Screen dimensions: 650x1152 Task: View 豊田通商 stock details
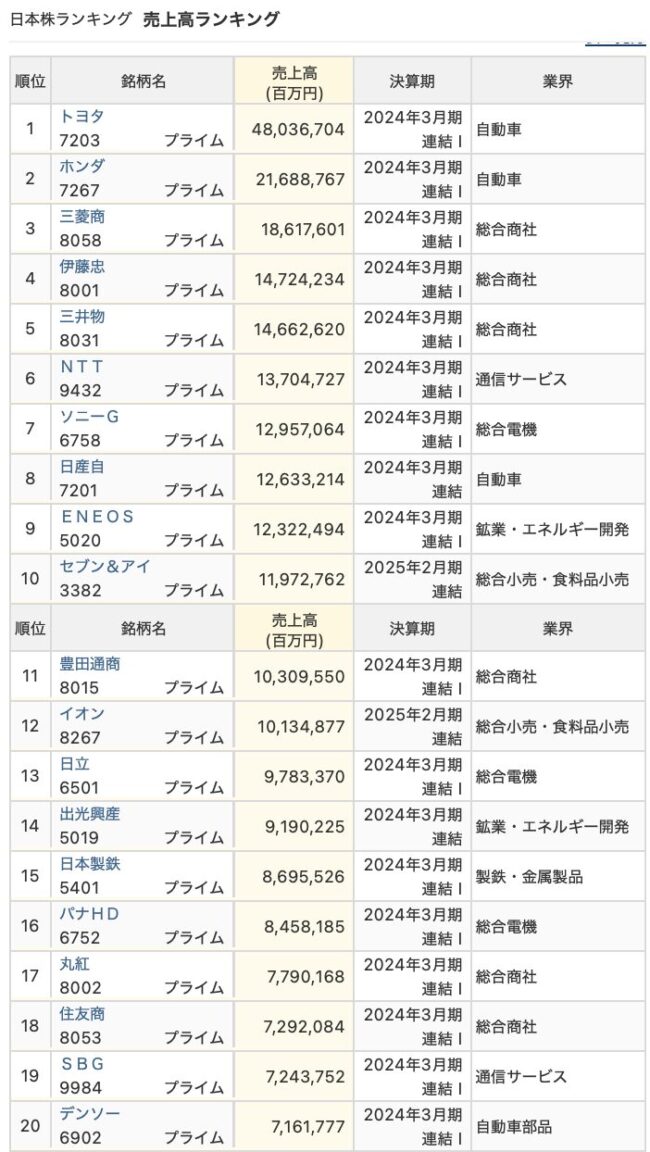(x=90, y=663)
